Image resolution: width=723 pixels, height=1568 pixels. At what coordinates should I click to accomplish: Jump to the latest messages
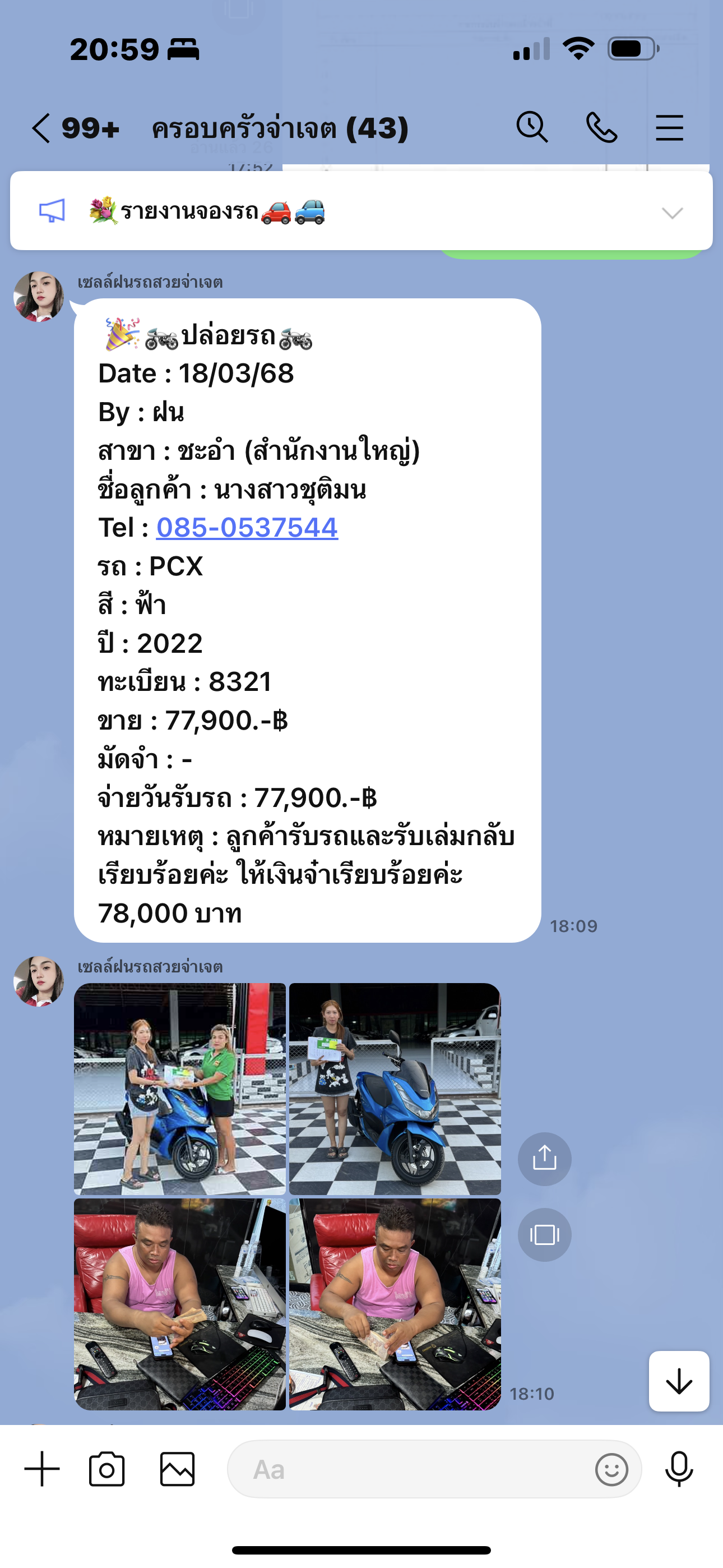pyautogui.click(x=679, y=1381)
